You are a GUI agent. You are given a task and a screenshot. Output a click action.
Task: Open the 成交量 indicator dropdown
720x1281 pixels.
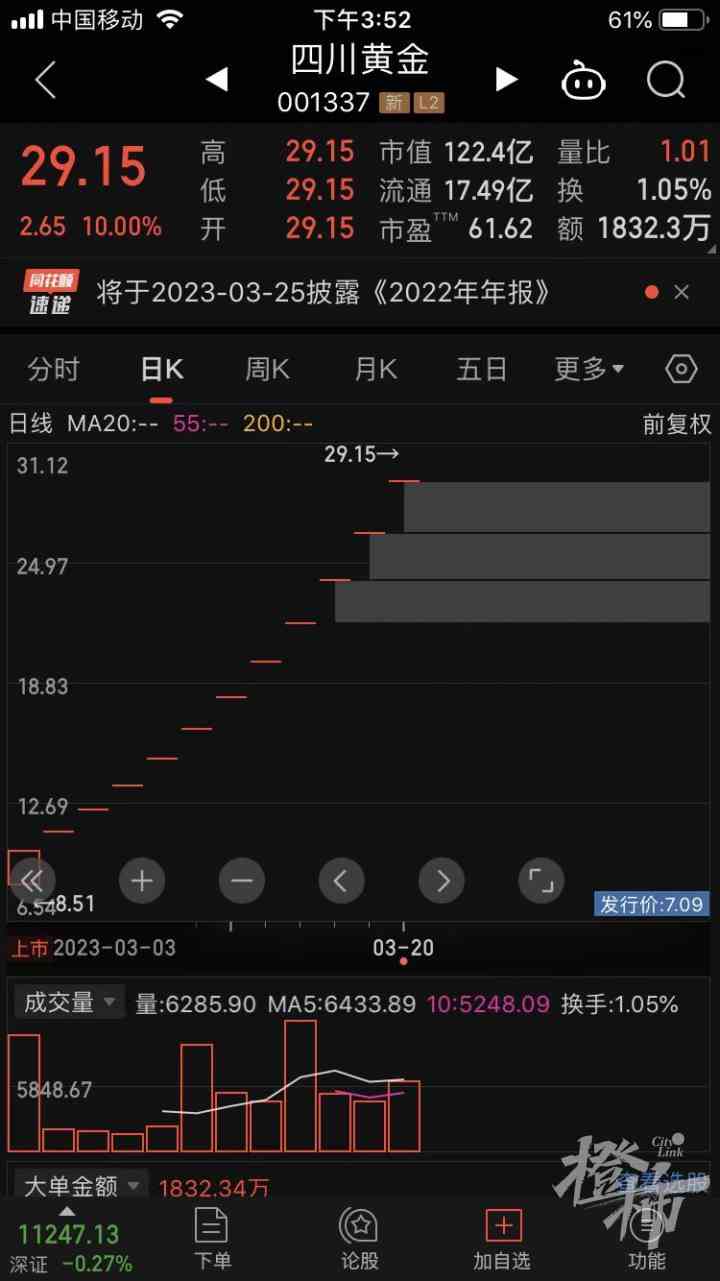[68, 1002]
